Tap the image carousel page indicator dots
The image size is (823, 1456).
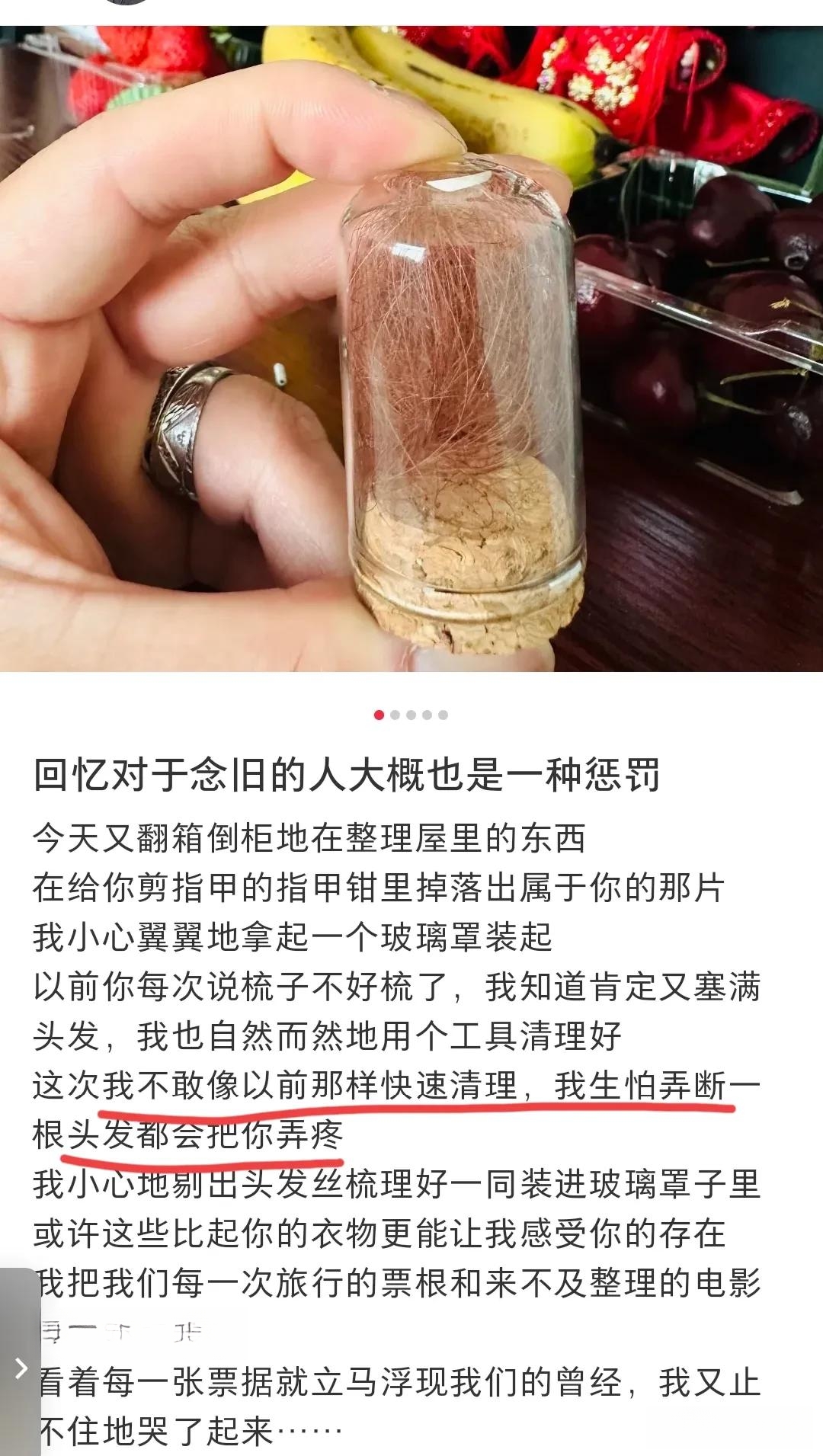pos(411,715)
